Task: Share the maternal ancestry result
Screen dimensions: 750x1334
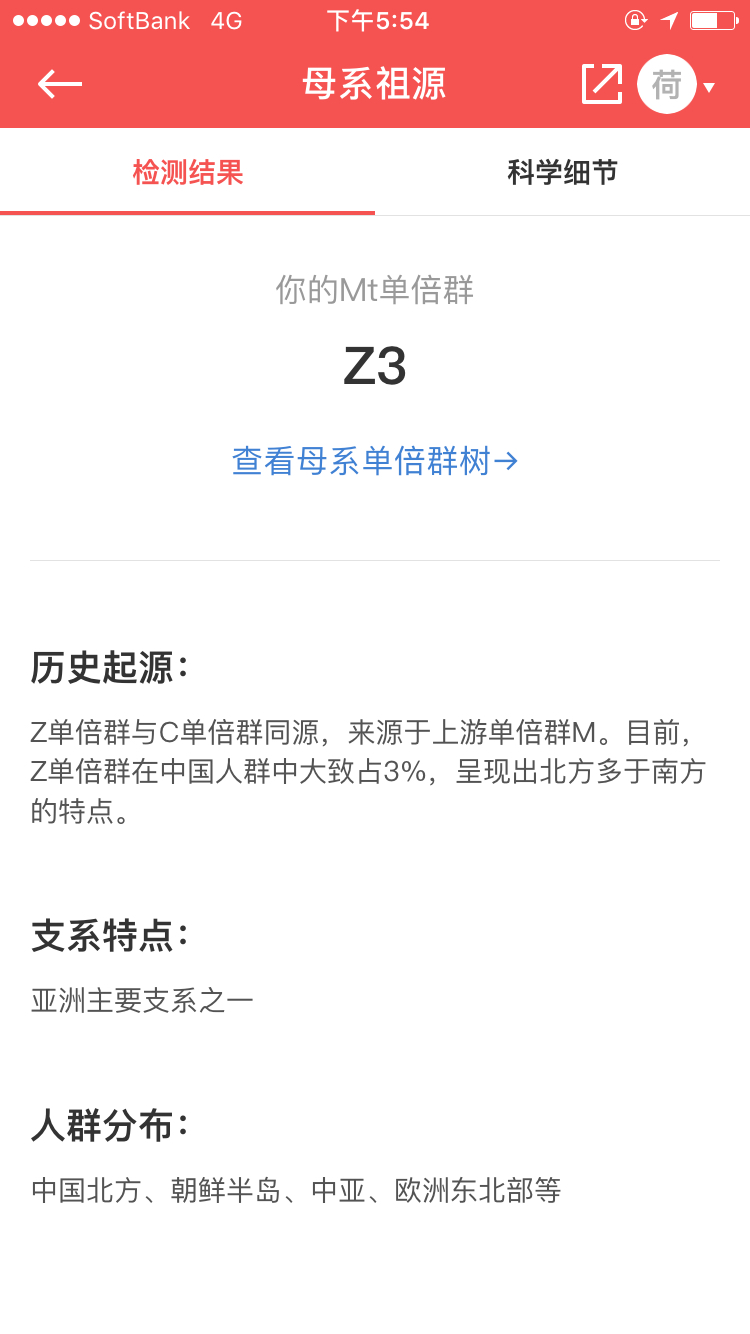Action: (602, 84)
